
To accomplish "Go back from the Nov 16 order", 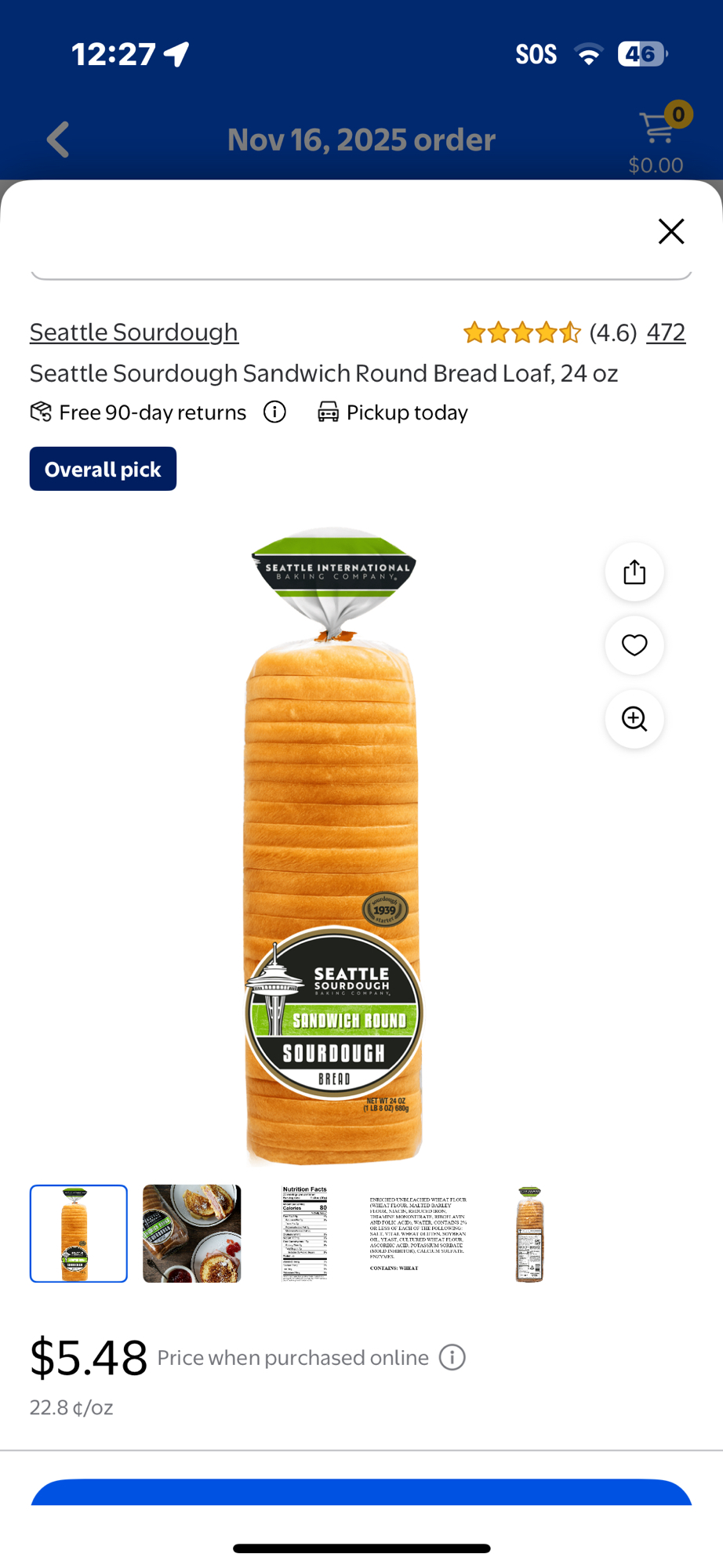I will (x=58, y=140).
